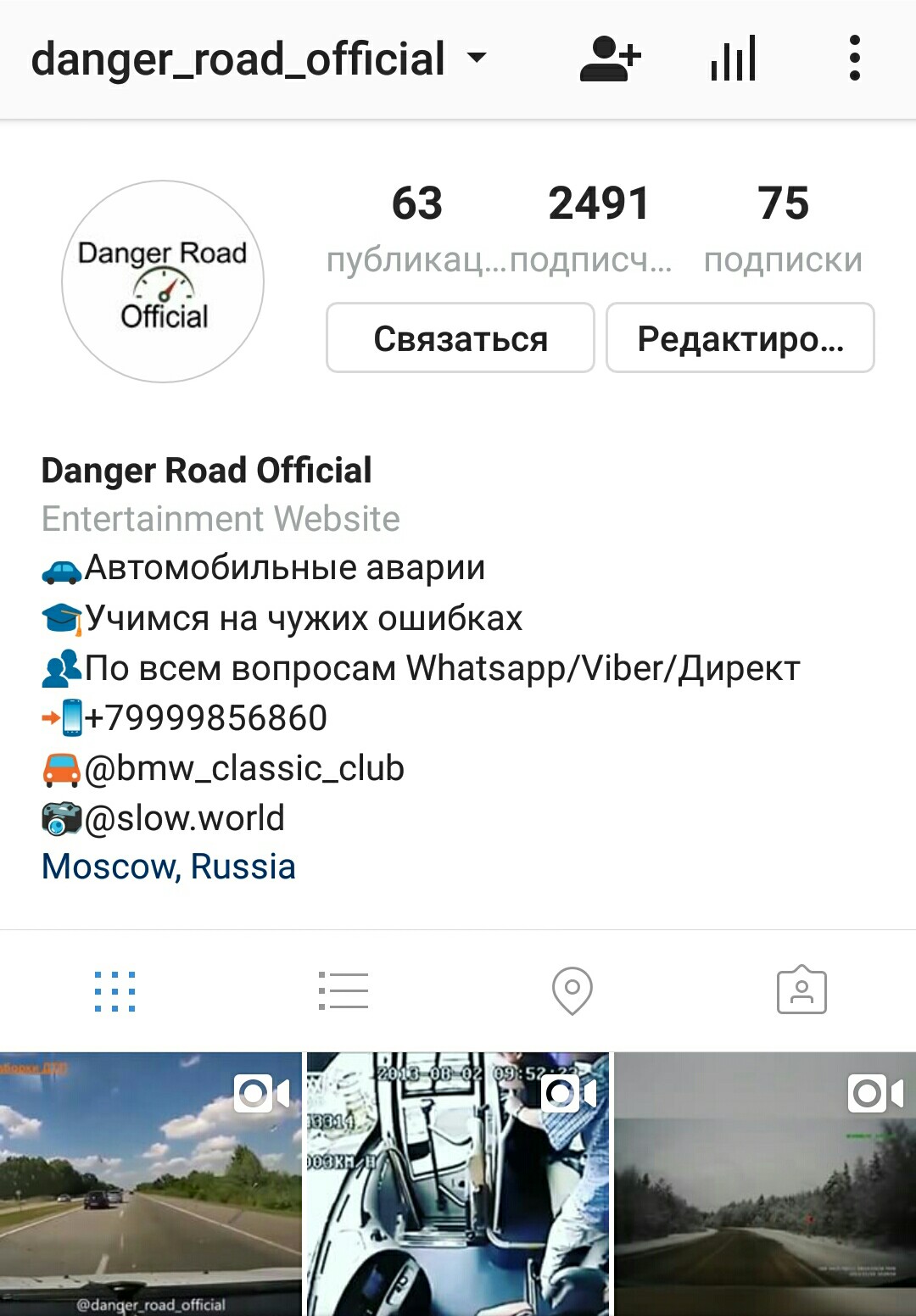
Task: Switch to the list view tab
Action: [x=343, y=990]
